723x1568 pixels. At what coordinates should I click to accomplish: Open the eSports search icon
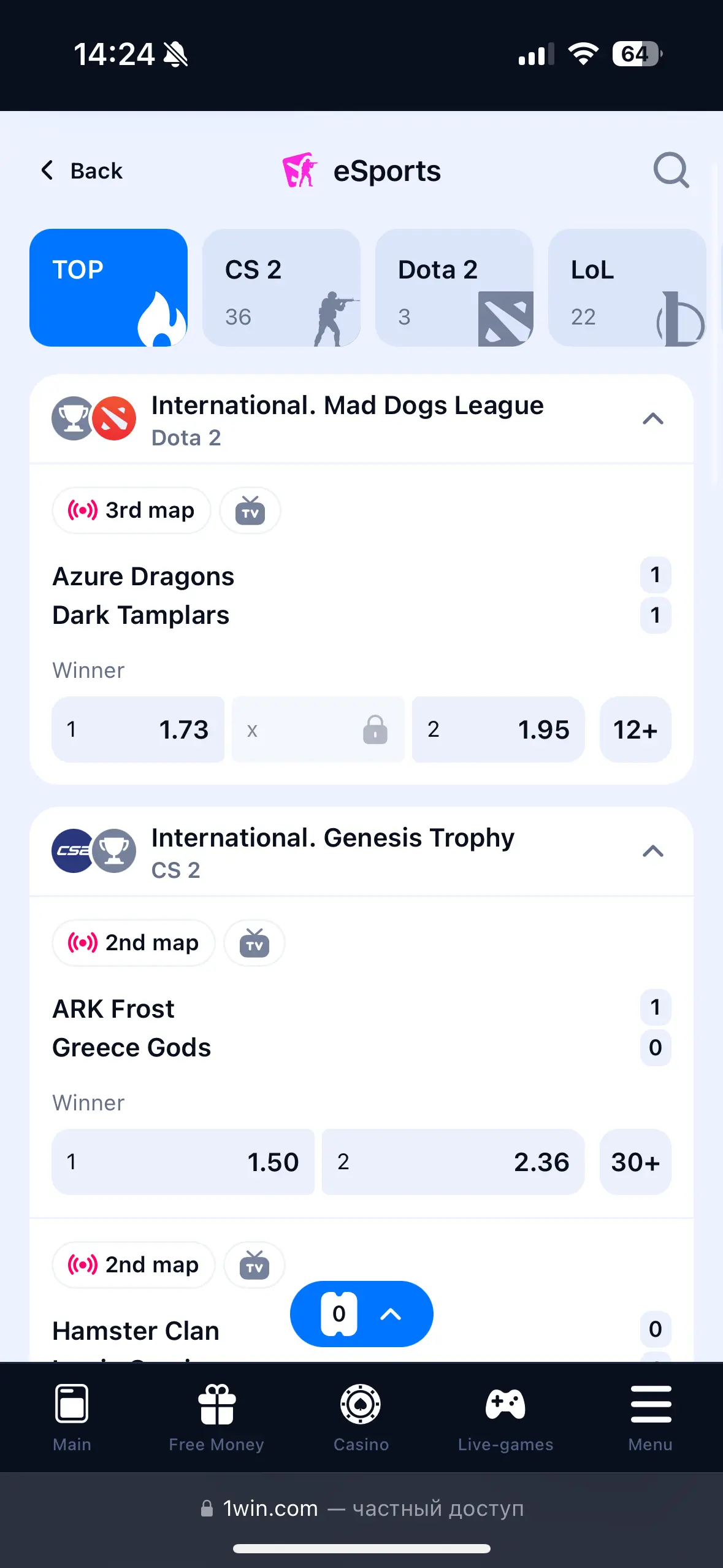point(671,170)
